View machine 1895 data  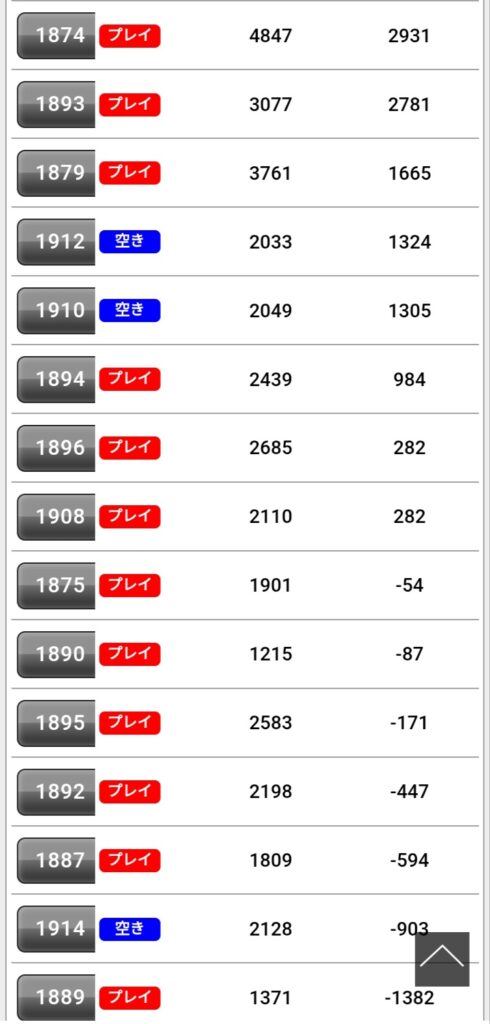coord(56,723)
